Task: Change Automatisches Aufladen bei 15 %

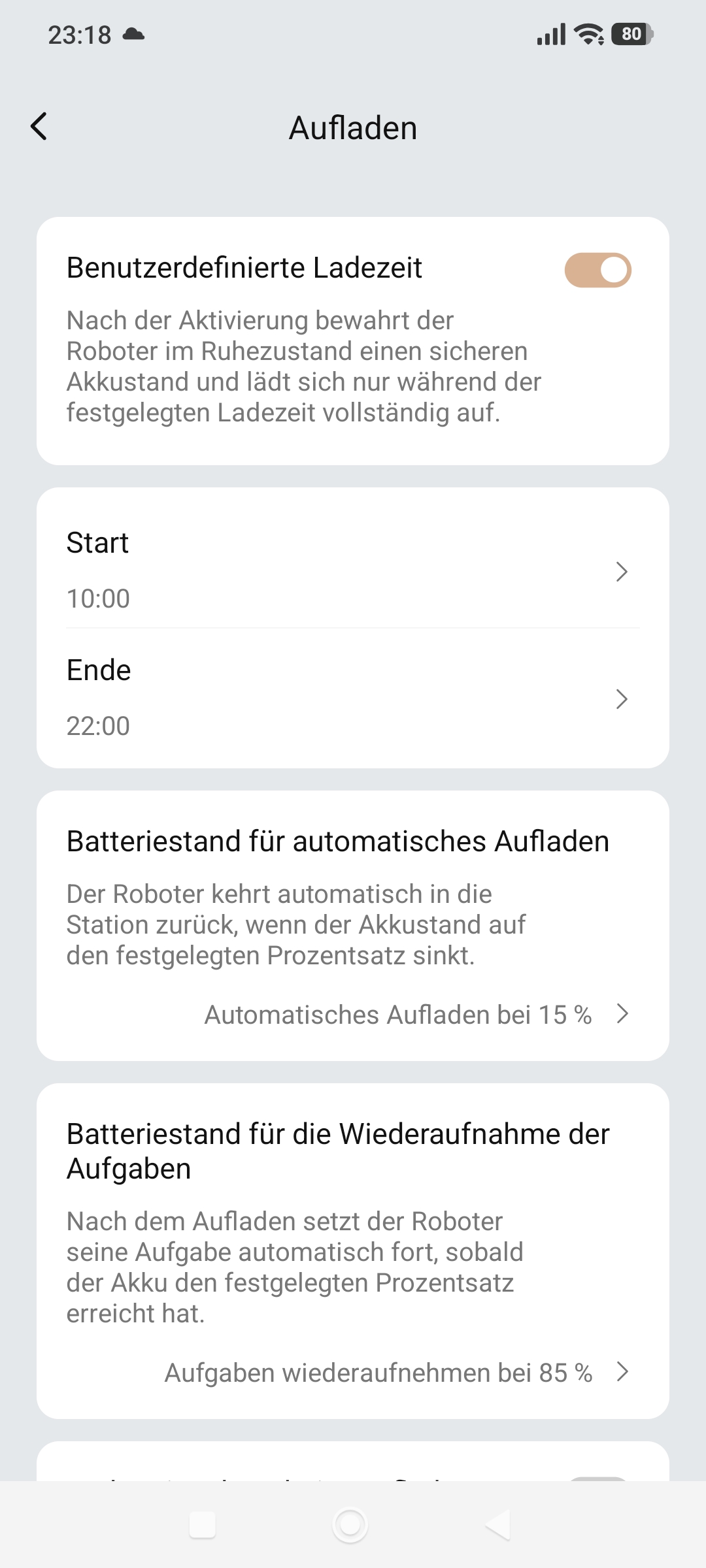Action: [x=417, y=1015]
